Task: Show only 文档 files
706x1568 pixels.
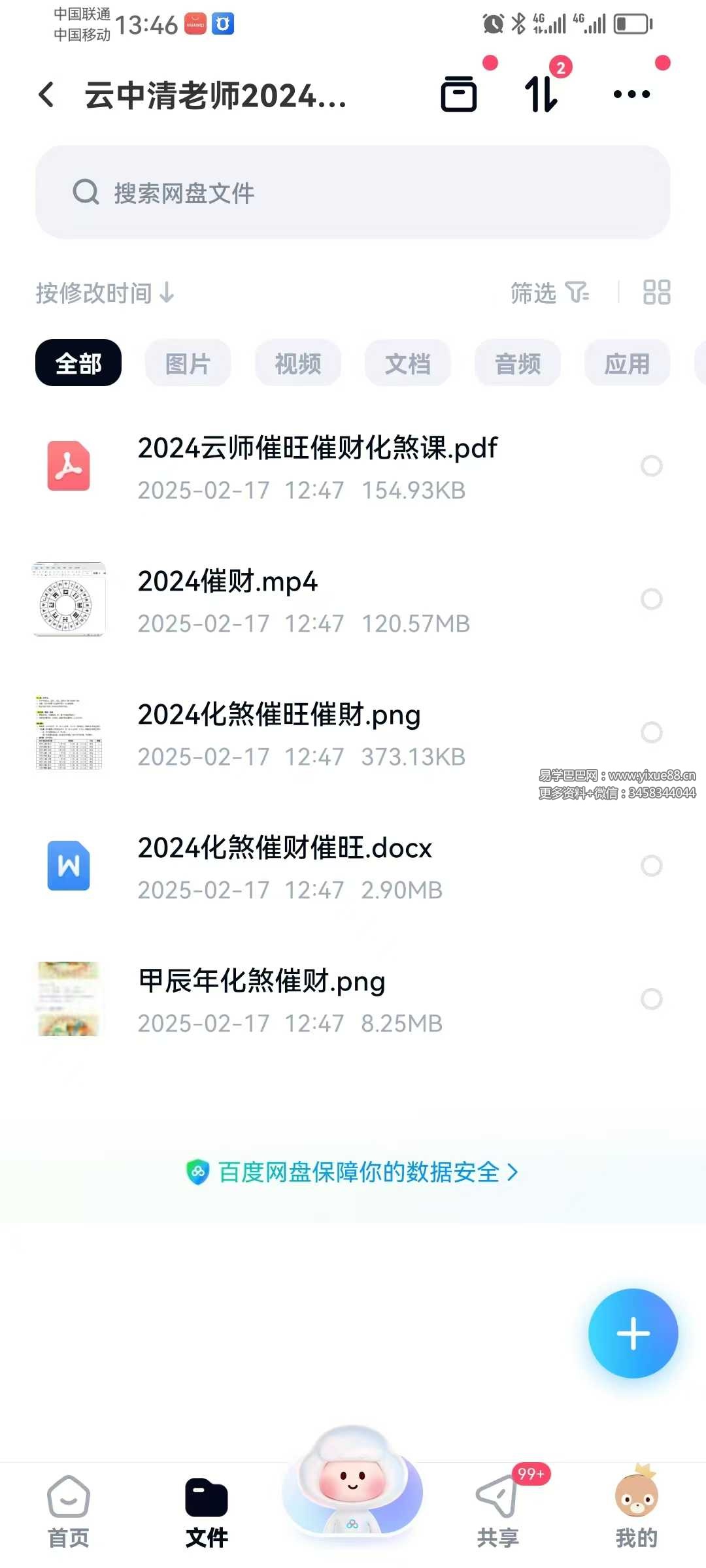Action: (408, 363)
